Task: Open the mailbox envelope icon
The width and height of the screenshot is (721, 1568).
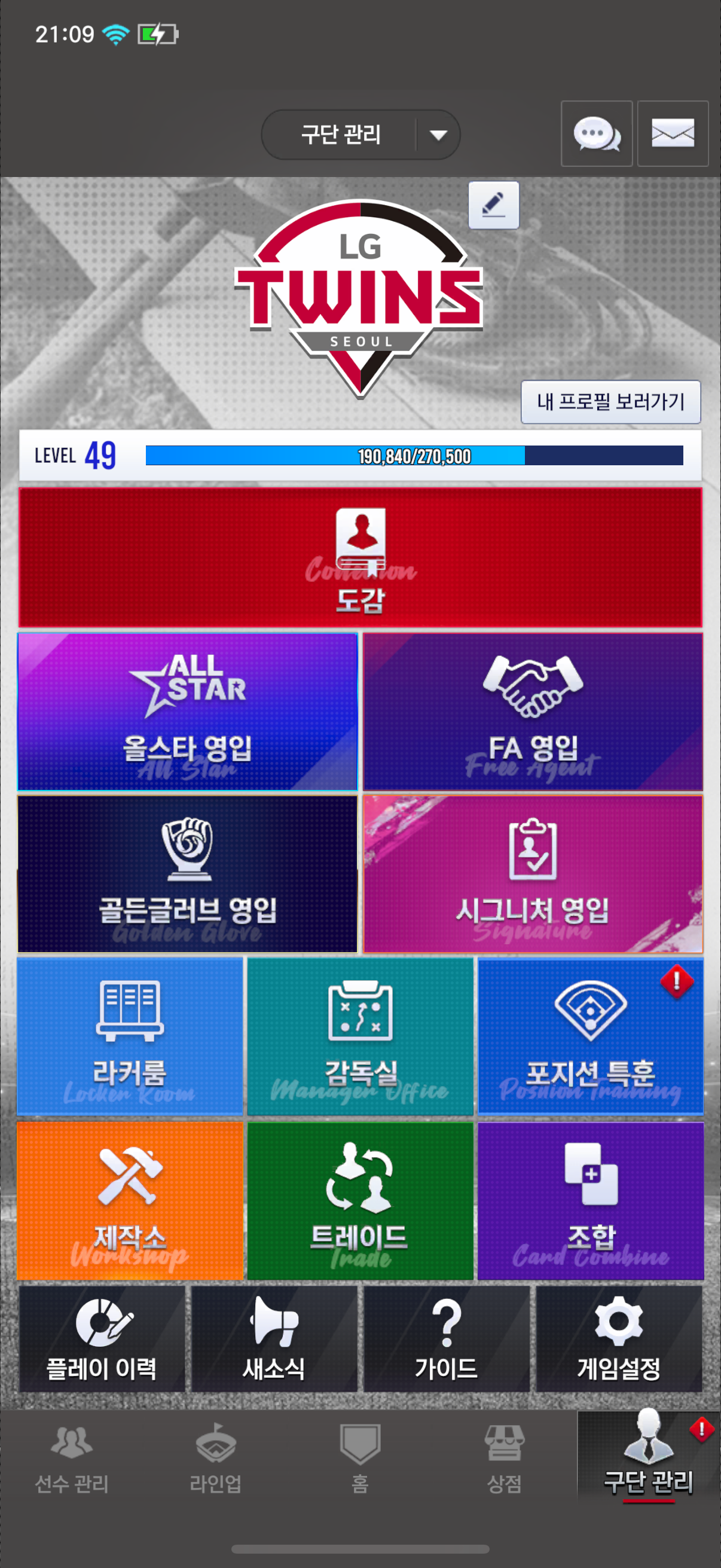Action: pyautogui.click(x=673, y=133)
